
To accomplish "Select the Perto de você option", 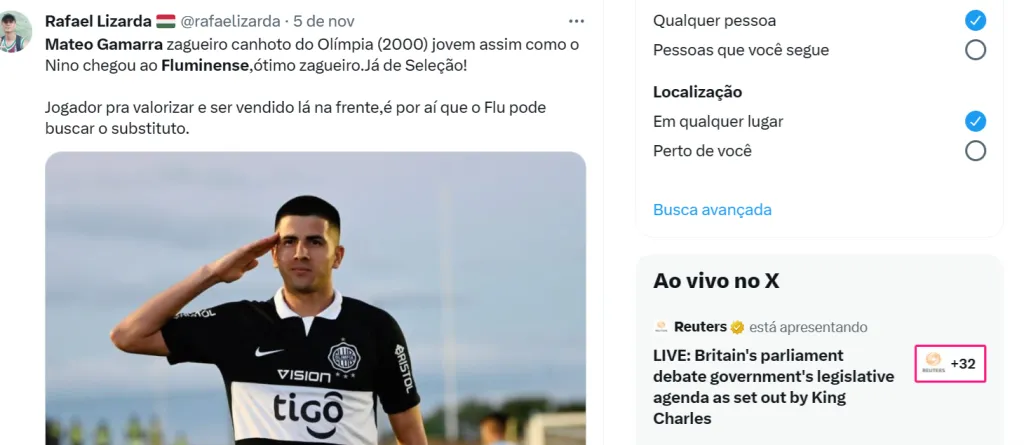I will pyautogui.click(x=975, y=151).
